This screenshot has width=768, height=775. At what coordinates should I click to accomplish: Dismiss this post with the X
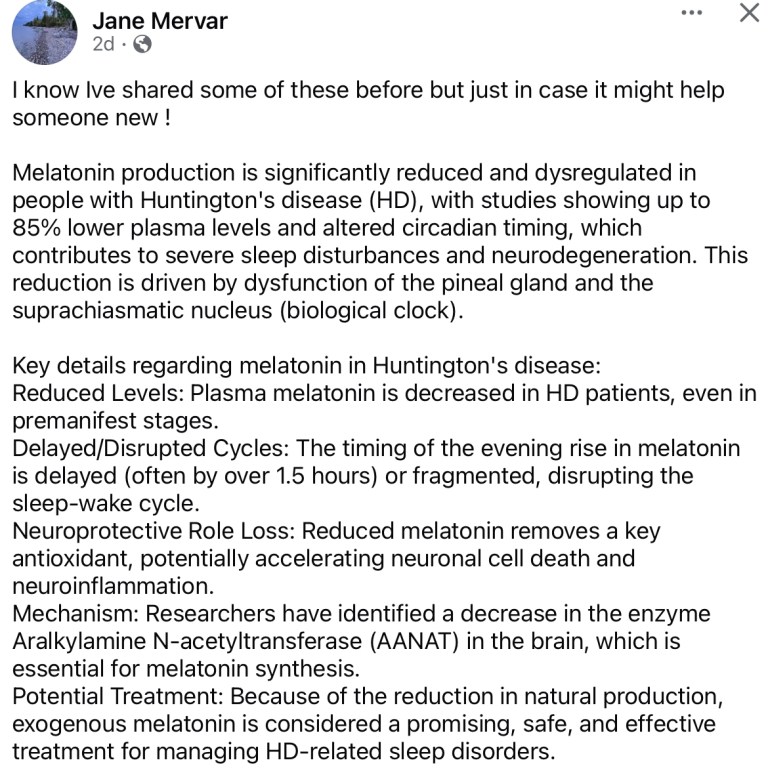748,13
